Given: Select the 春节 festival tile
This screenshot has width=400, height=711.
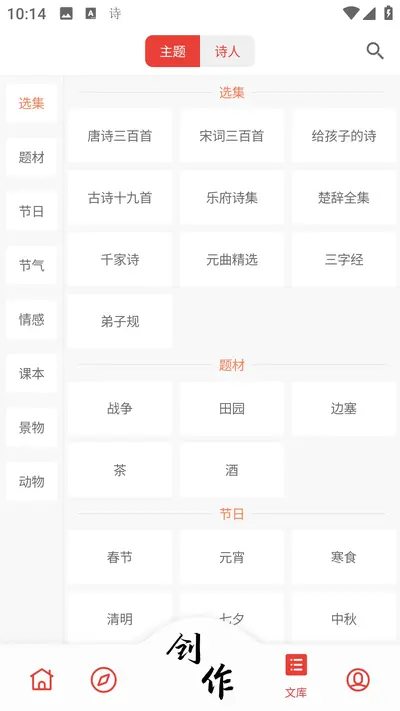Looking at the screenshot, I should [x=120, y=557].
